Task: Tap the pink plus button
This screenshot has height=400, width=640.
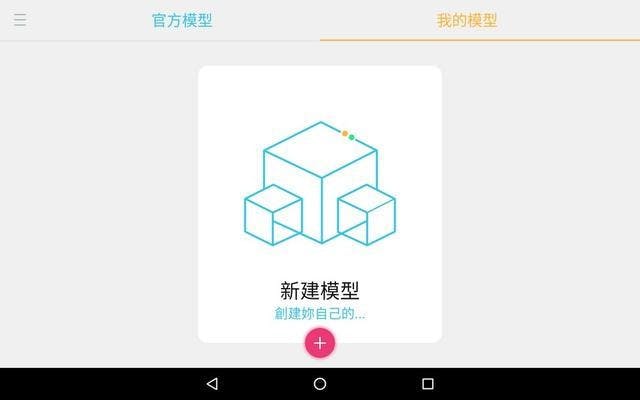Action: pos(320,343)
